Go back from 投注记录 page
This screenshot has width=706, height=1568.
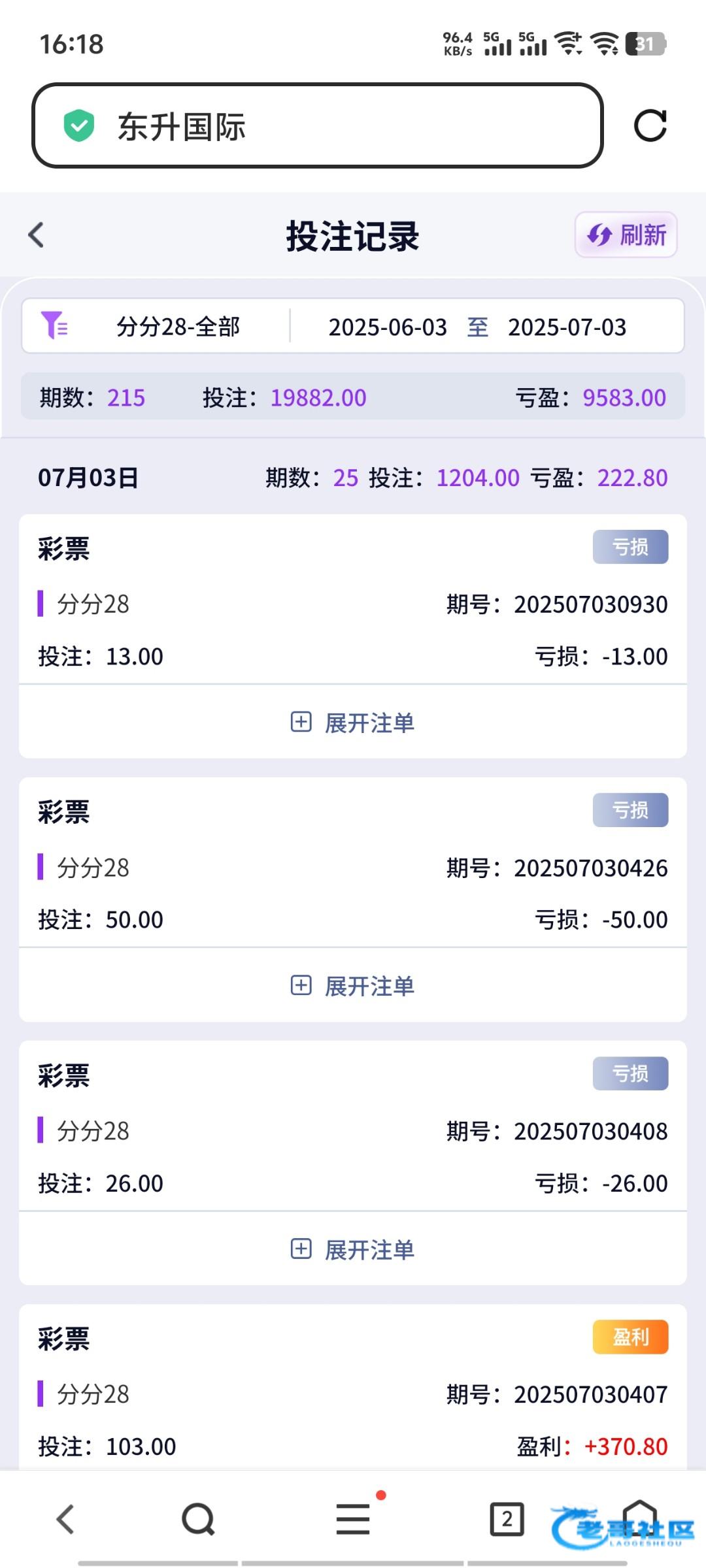(37, 235)
